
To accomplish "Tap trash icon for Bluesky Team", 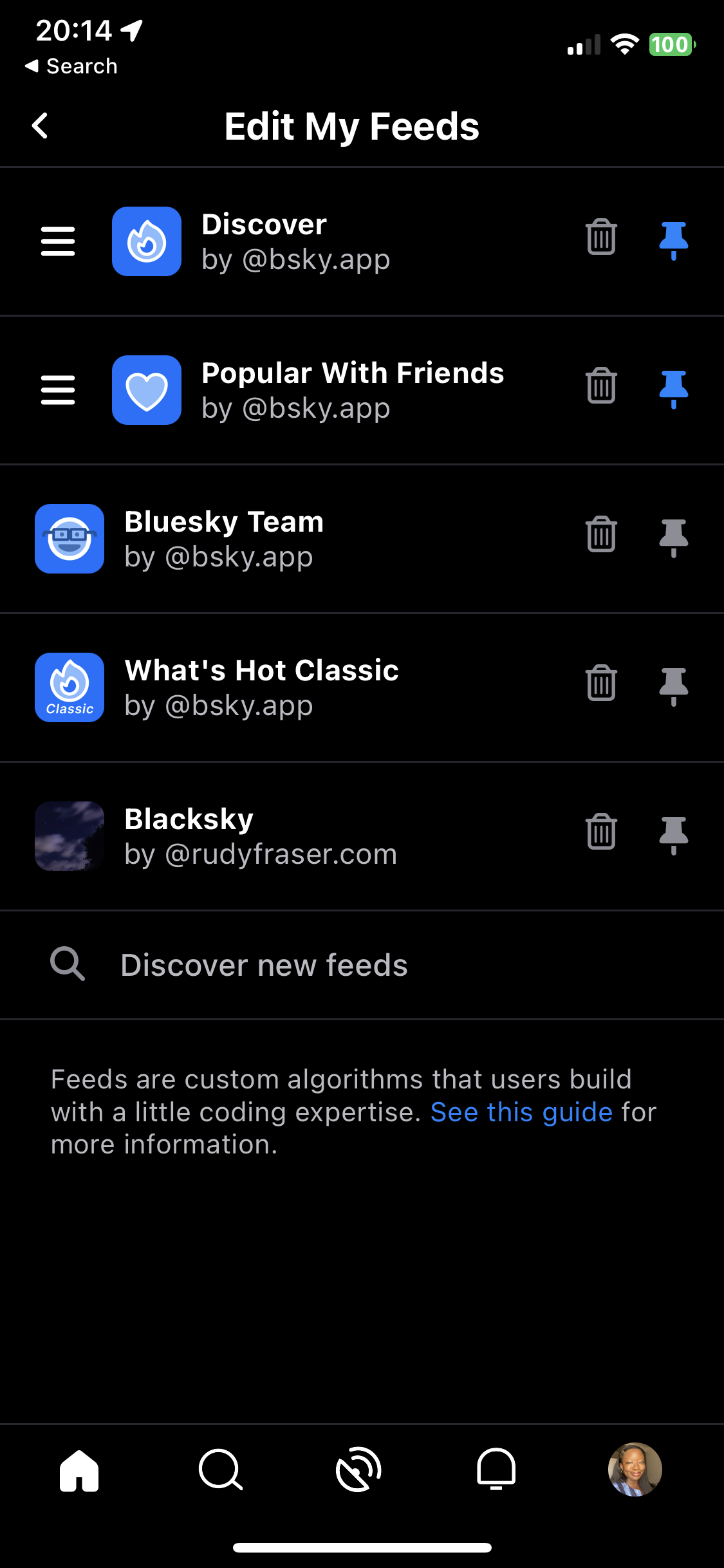I will [x=601, y=536].
